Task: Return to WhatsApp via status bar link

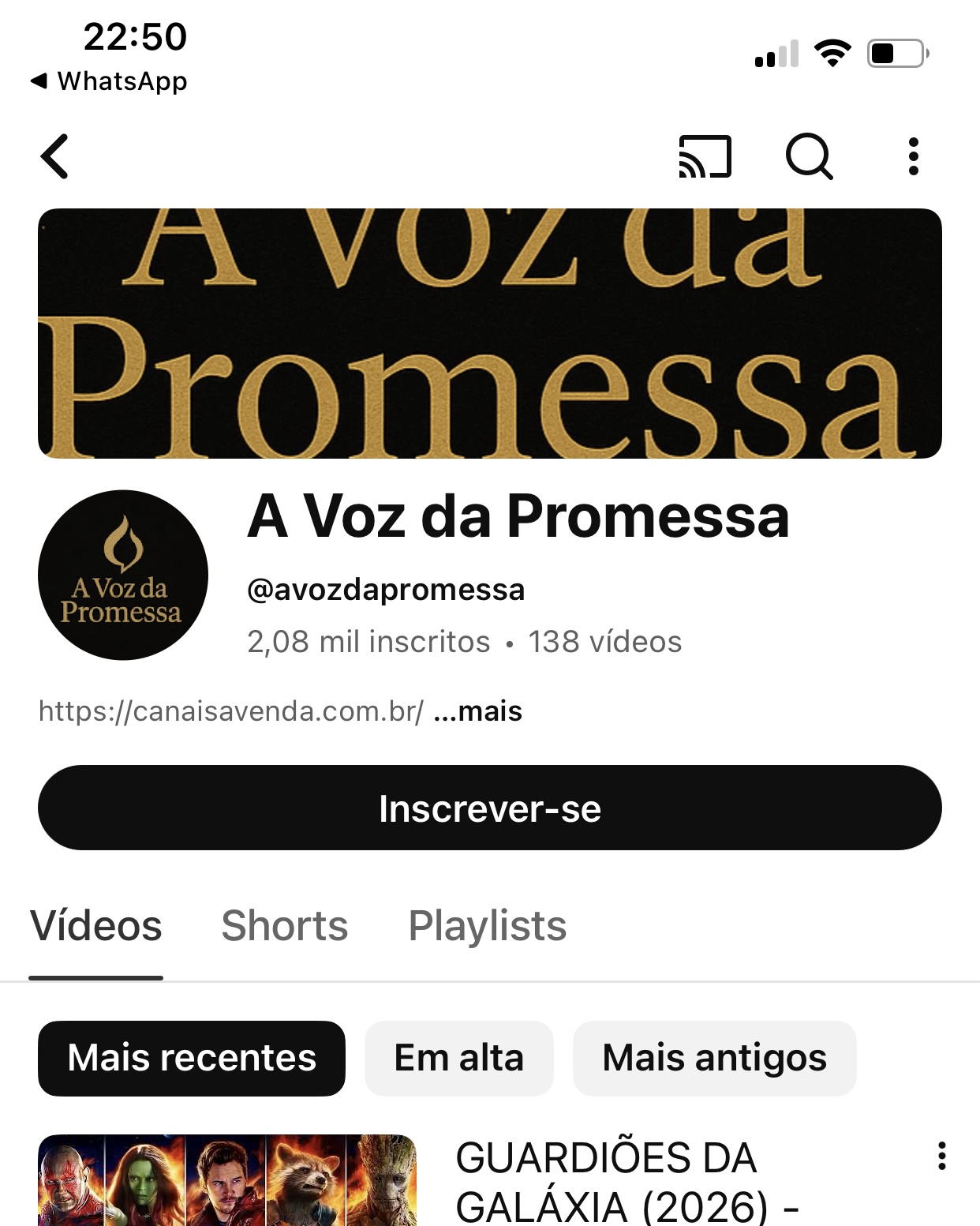Action: coord(109,81)
